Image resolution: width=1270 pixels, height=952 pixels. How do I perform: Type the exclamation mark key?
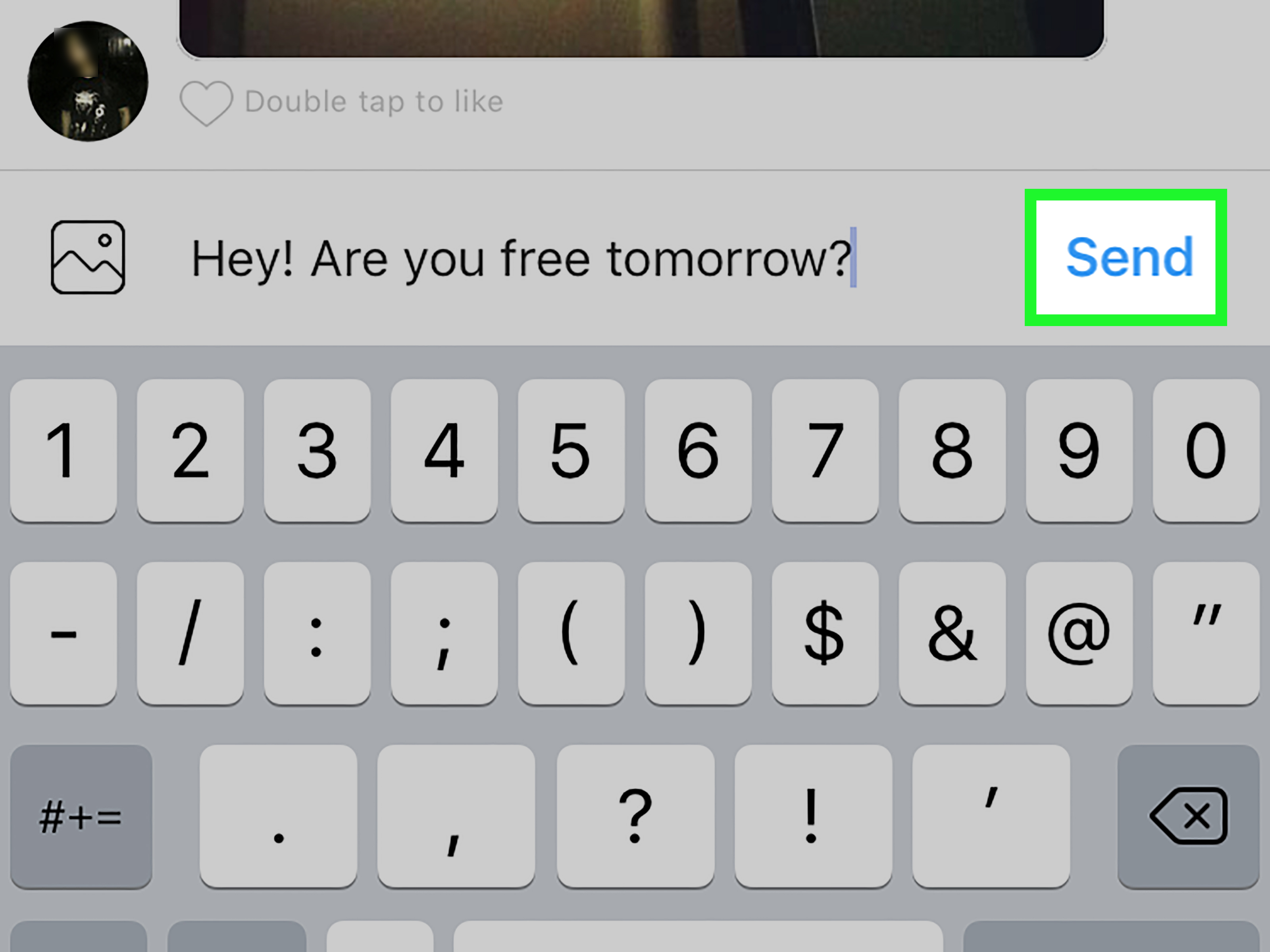(812, 816)
